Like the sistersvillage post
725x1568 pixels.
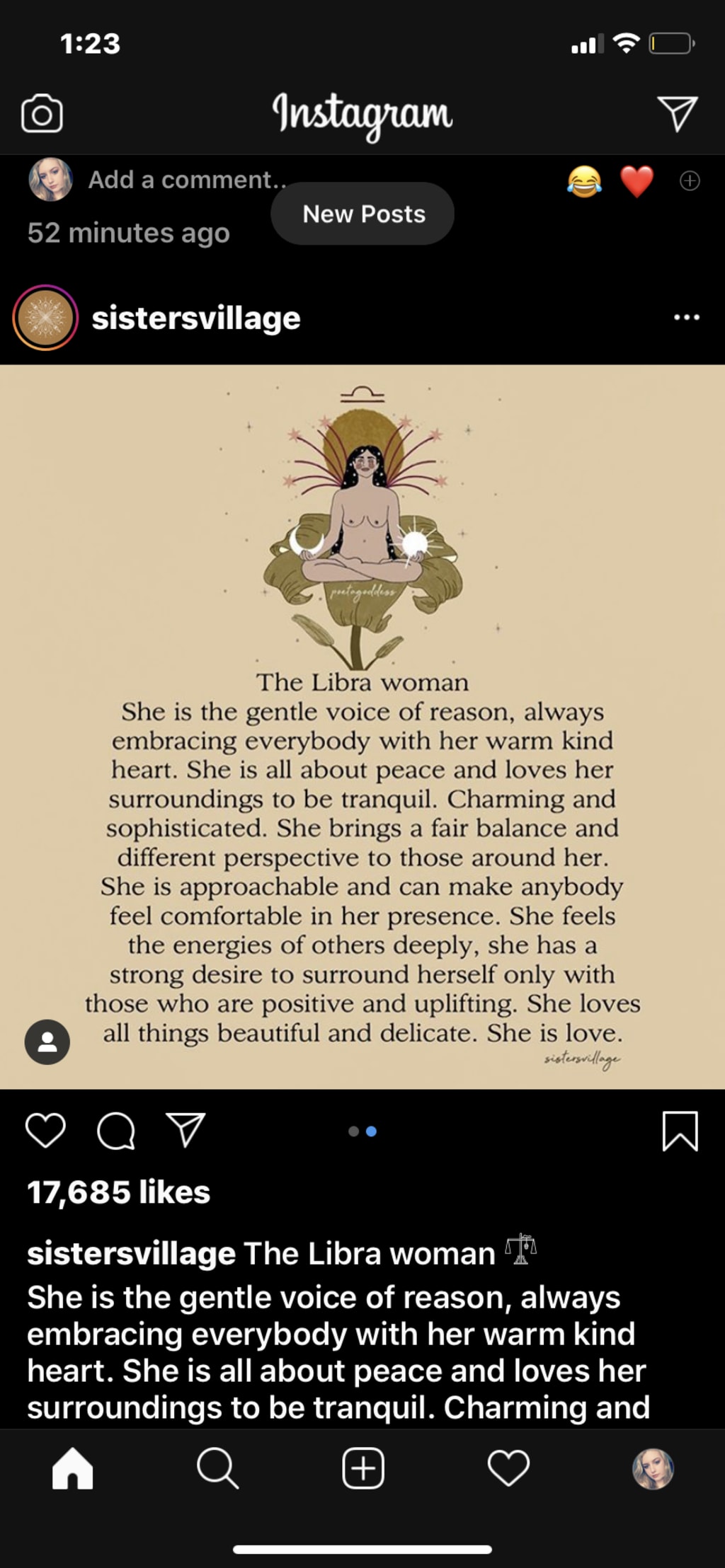(x=45, y=1130)
